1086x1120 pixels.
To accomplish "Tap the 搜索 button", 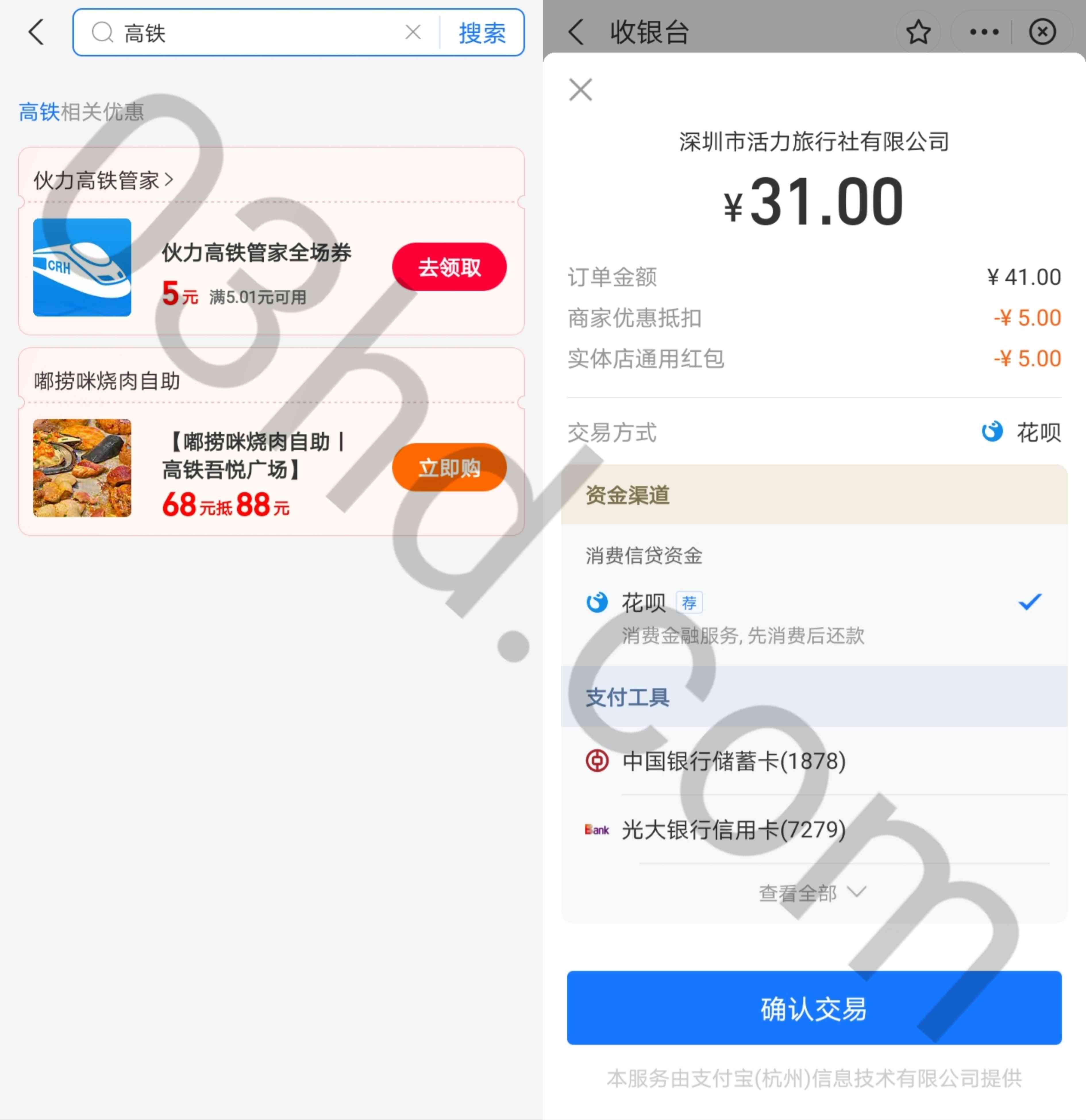I will pos(482,32).
